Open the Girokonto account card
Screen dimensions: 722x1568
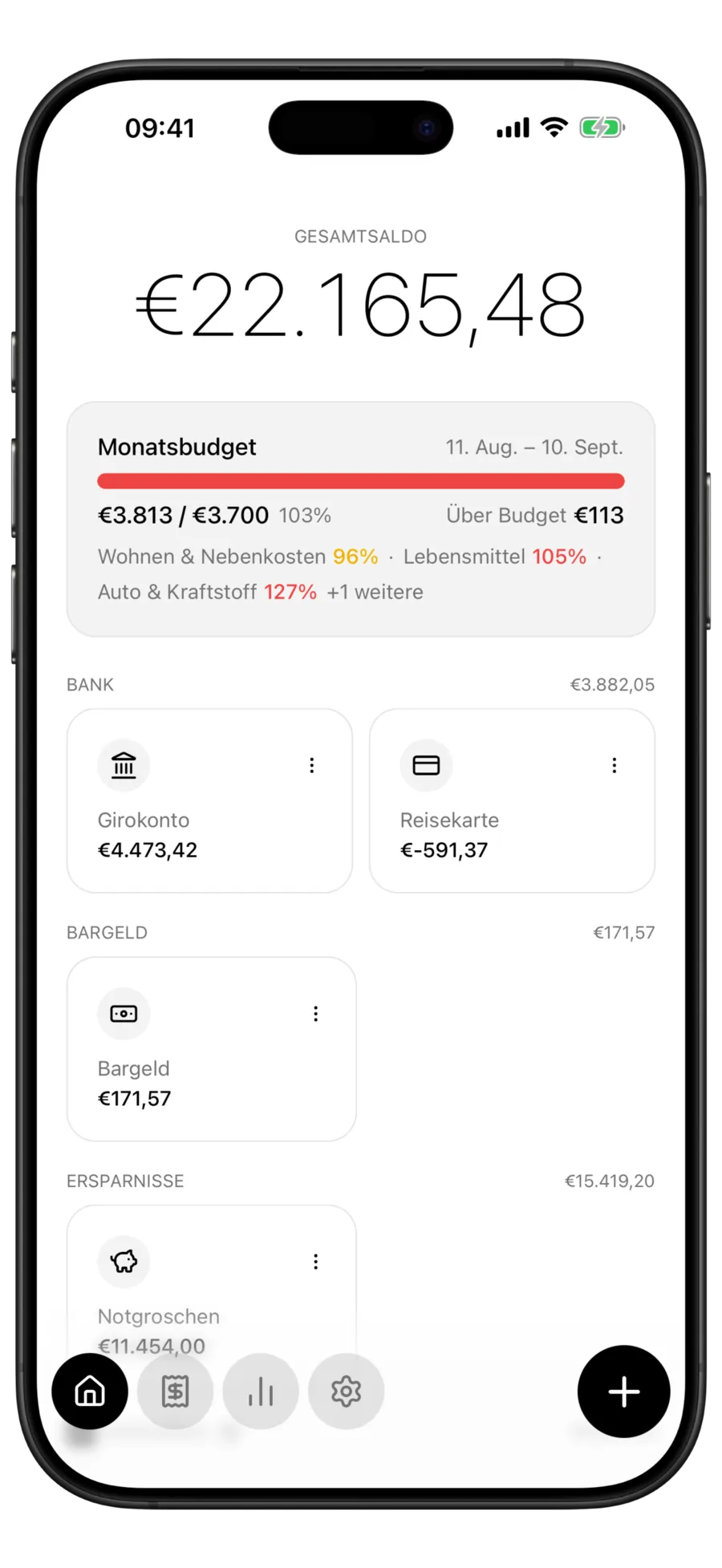(209, 800)
